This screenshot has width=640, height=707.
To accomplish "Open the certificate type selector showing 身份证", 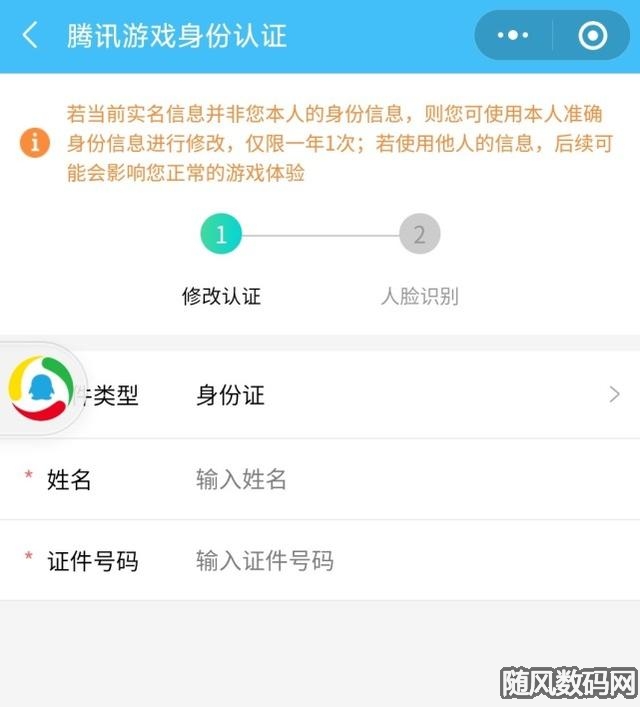I will point(400,395).
